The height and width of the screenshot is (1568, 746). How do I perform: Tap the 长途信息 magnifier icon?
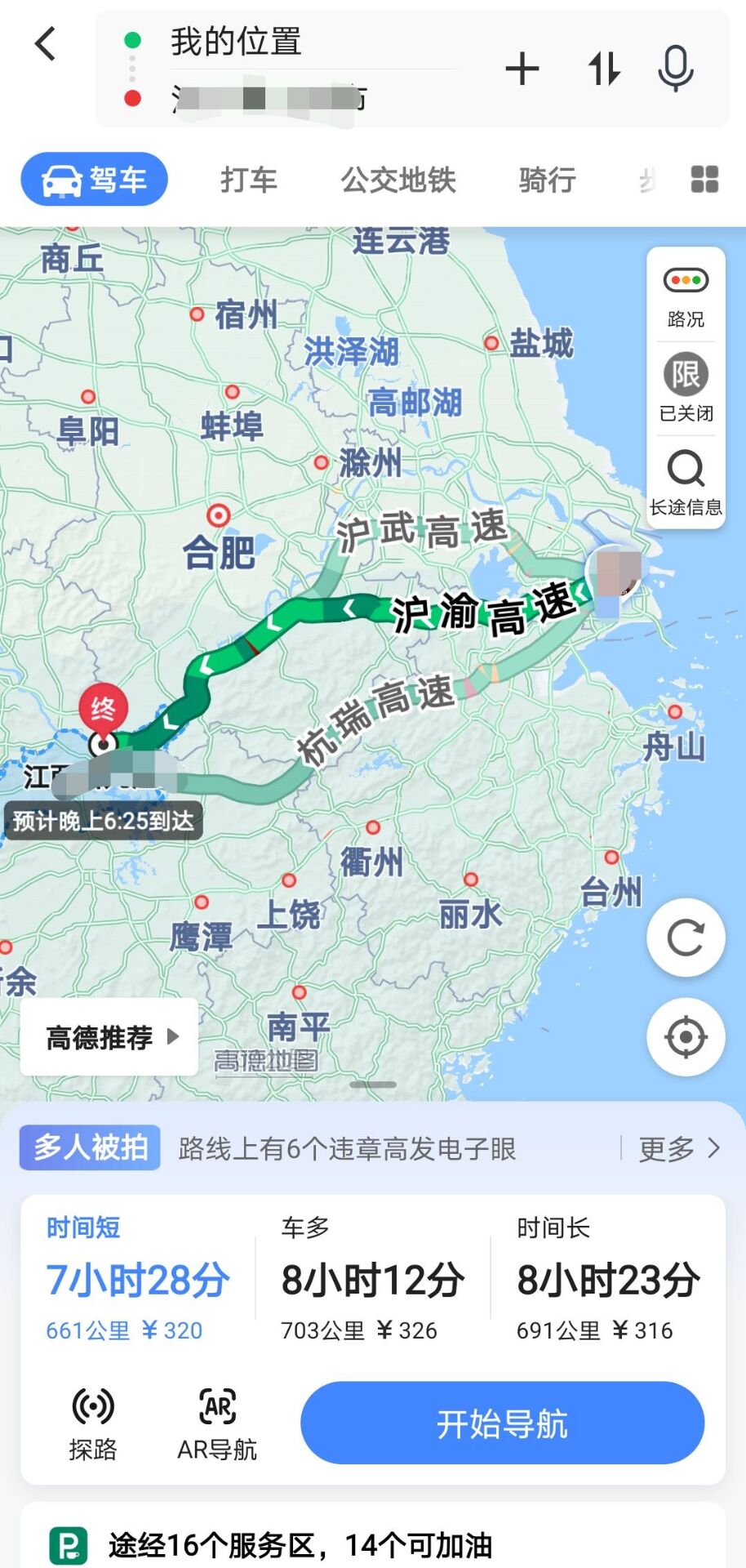(686, 470)
